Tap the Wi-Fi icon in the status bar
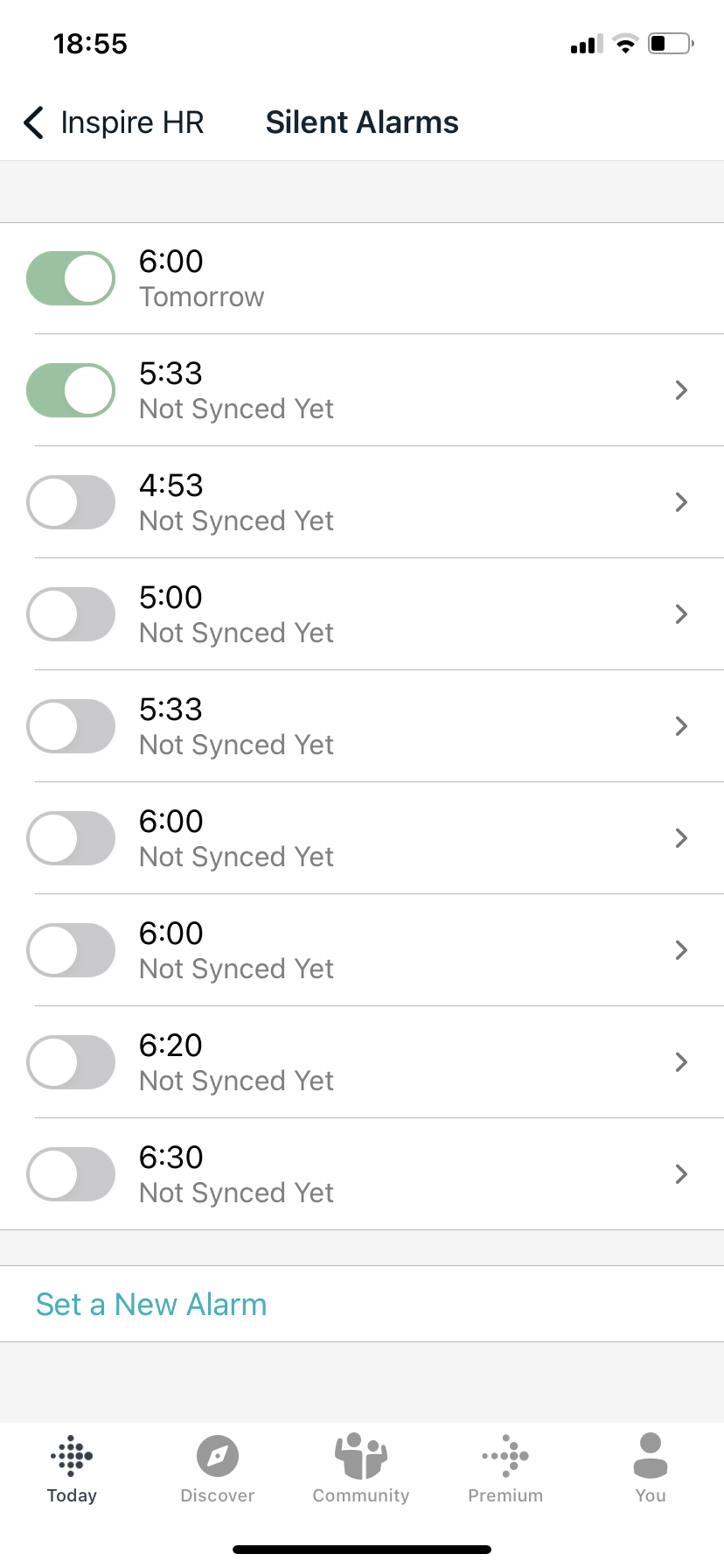The width and height of the screenshot is (724, 1568). (626, 43)
